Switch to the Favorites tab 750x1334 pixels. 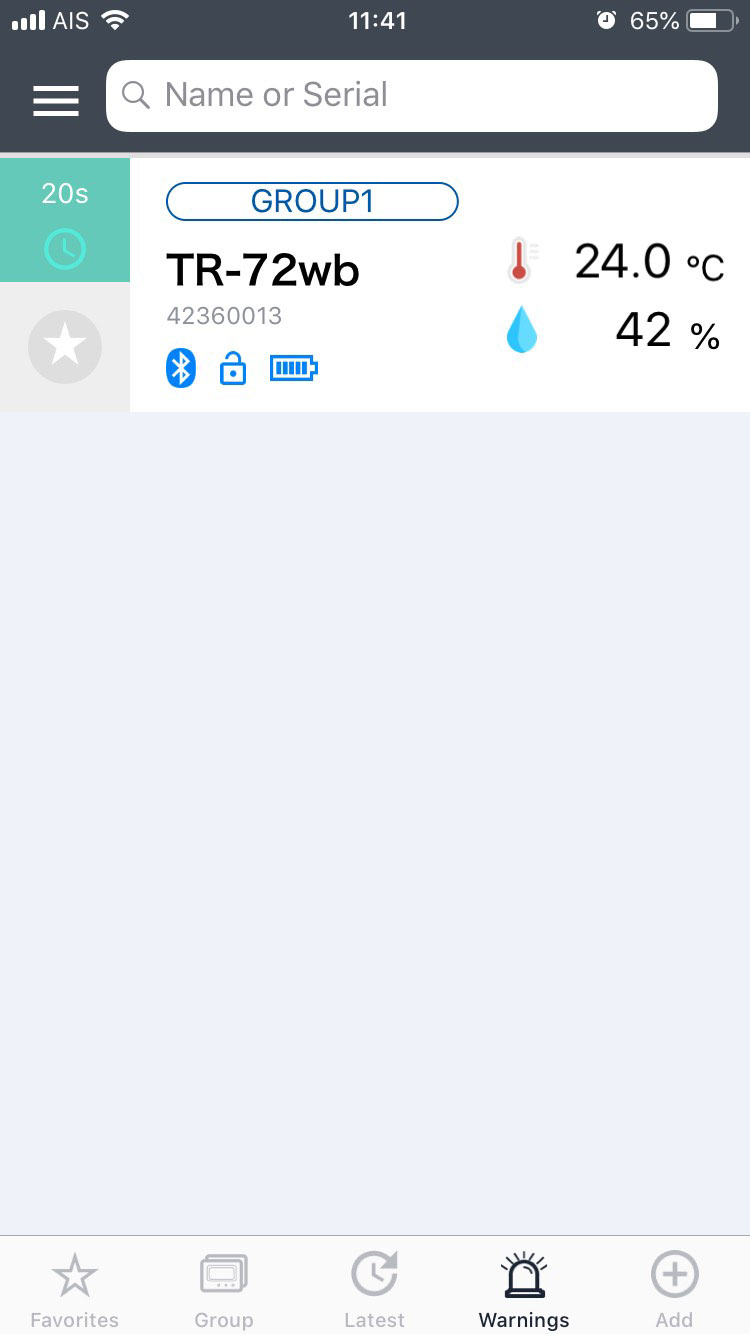click(74, 1290)
